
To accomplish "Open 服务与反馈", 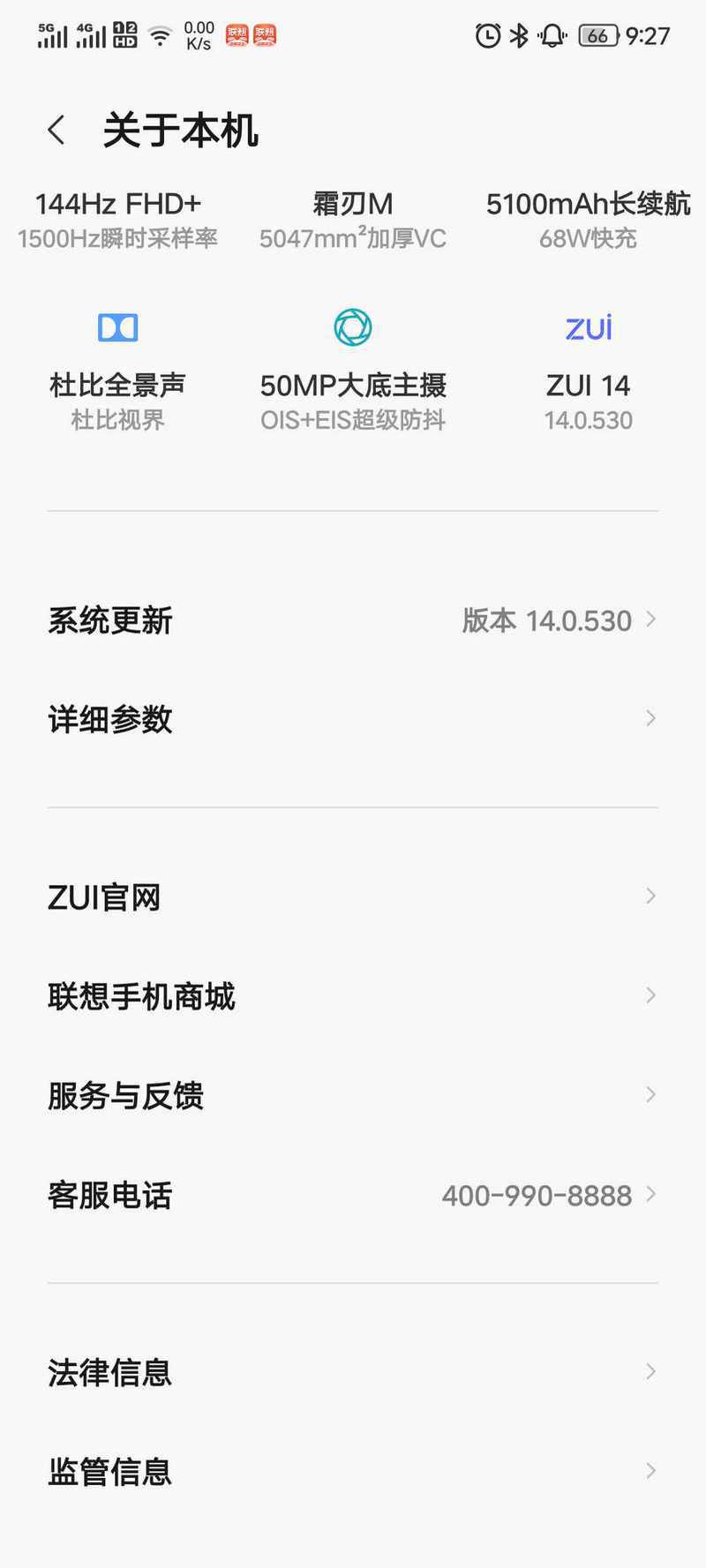I will 353,1096.
